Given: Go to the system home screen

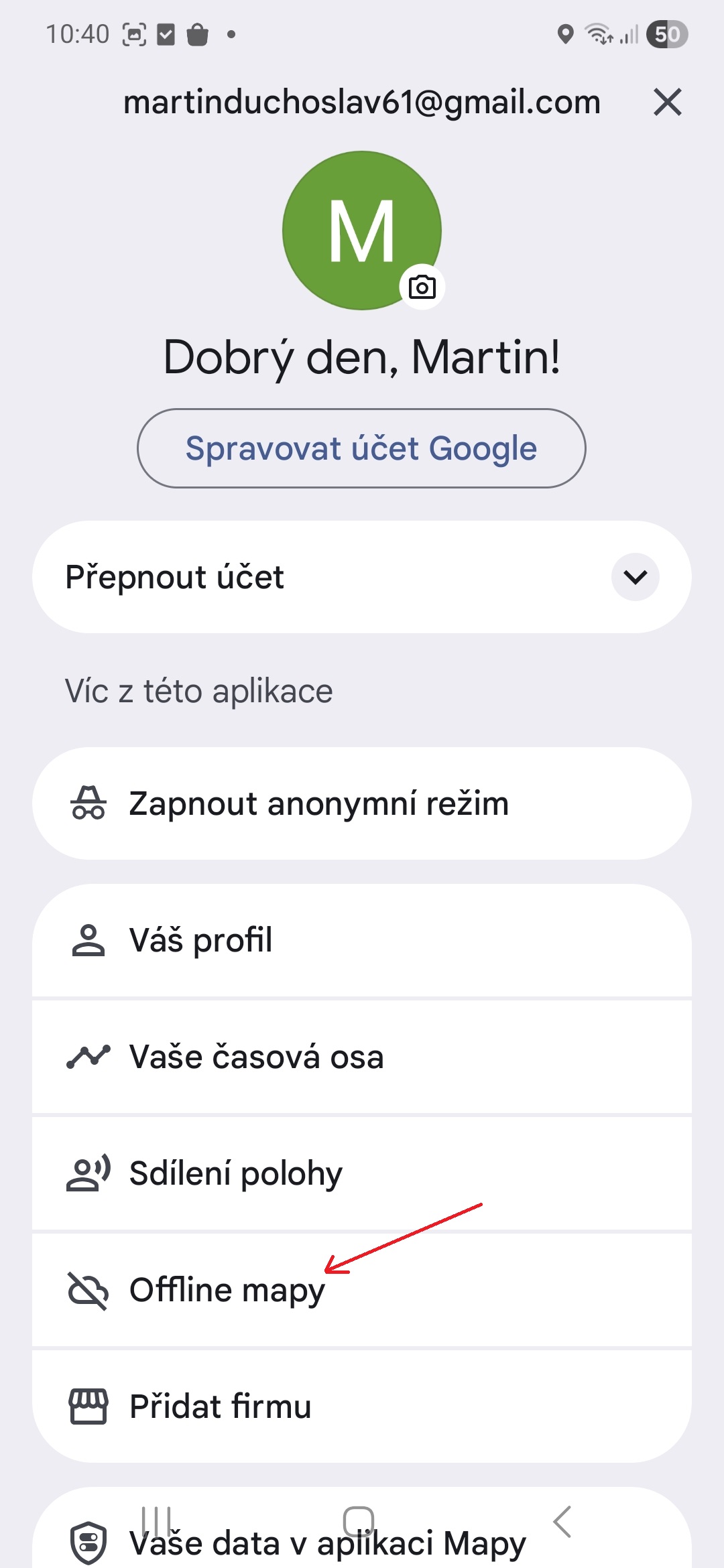Looking at the screenshot, I should pos(359,1521).
